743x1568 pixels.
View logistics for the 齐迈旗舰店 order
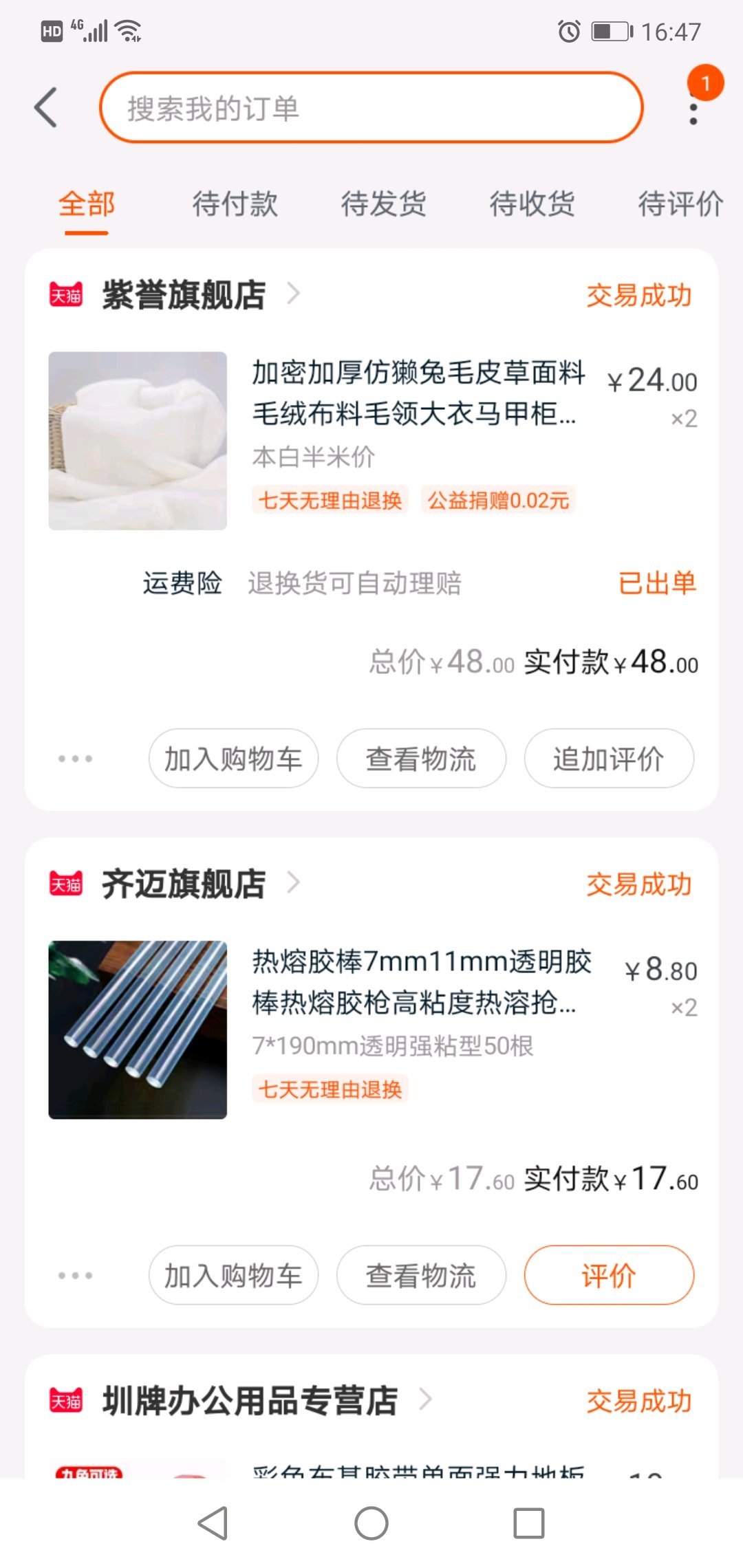point(421,1275)
